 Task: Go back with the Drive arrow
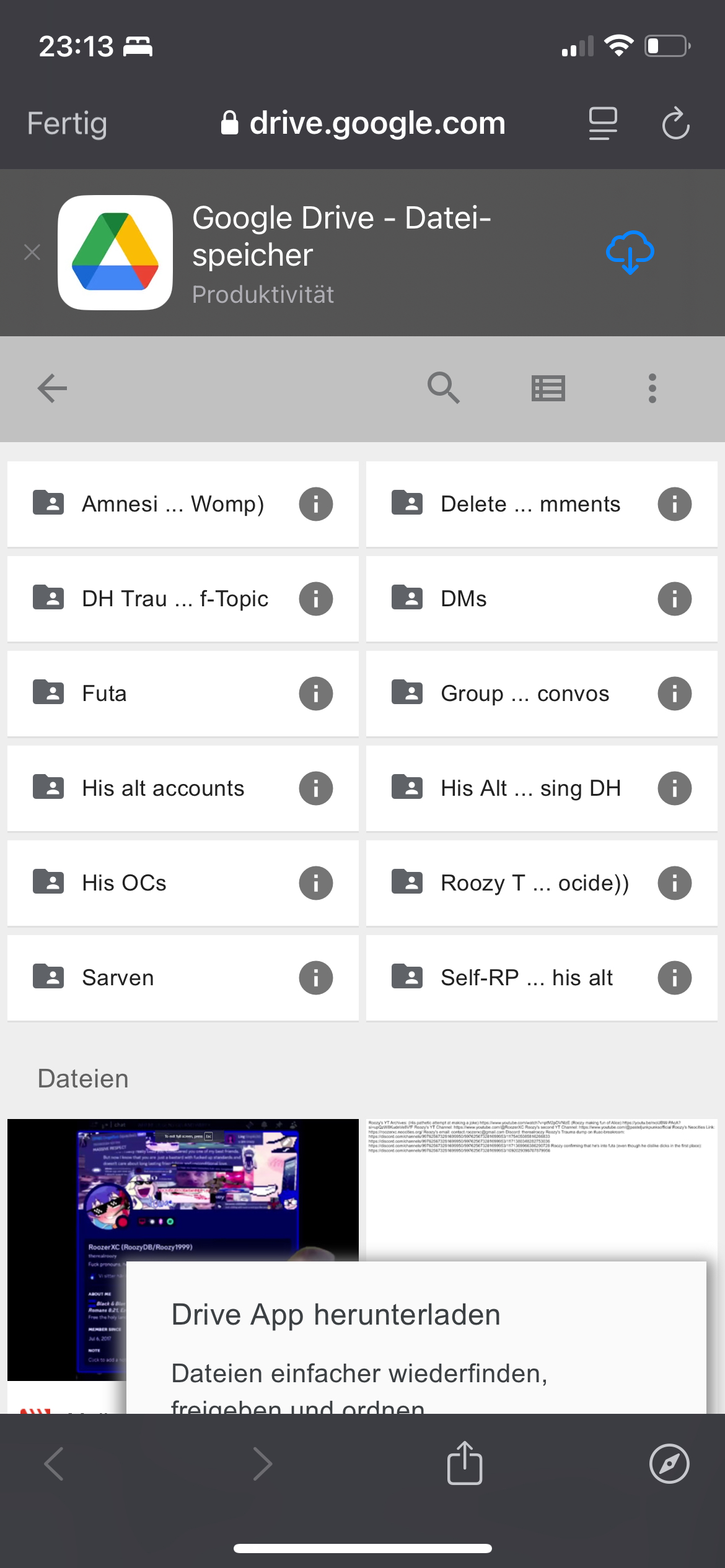pyautogui.click(x=52, y=388)
